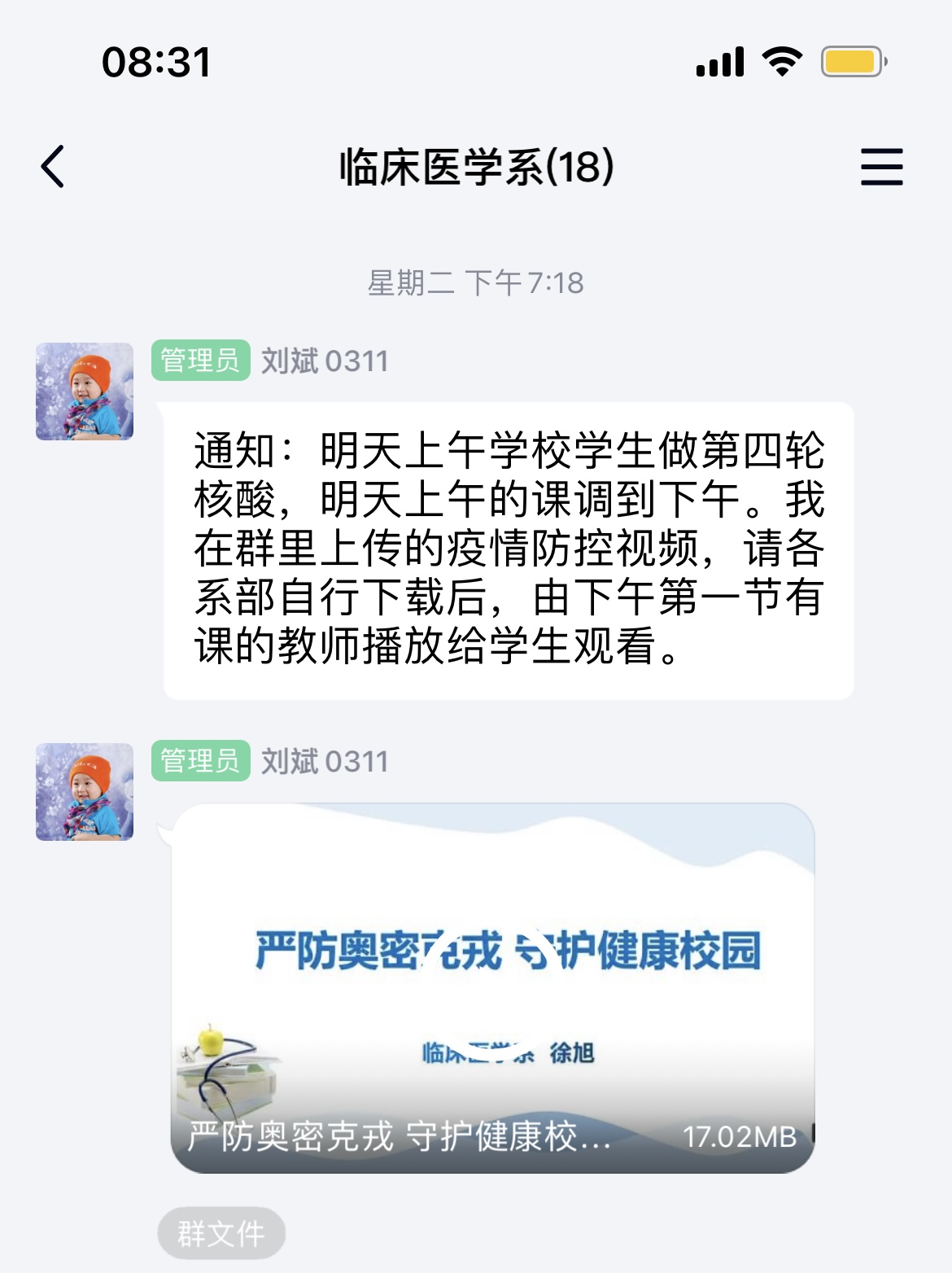This screenshot has height=1273, width=952.
Task: Open 刘斌 0311's avatar beside the video
Action: click(x=85, y=792)
